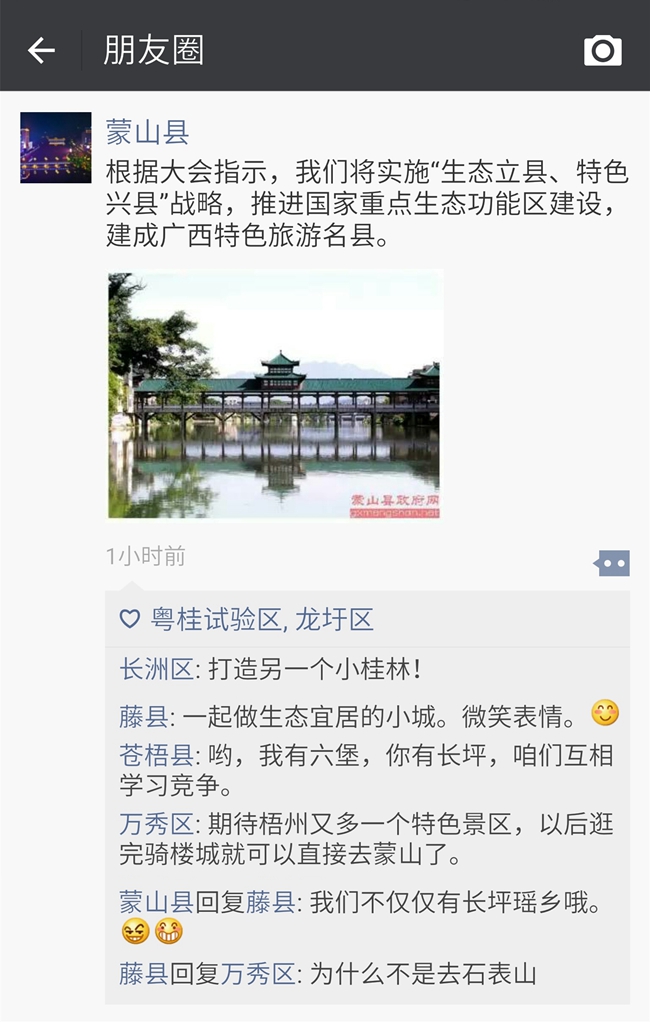Open 藤县's name on the 一起做生态宜居 comment

click(x=143, y=716)
